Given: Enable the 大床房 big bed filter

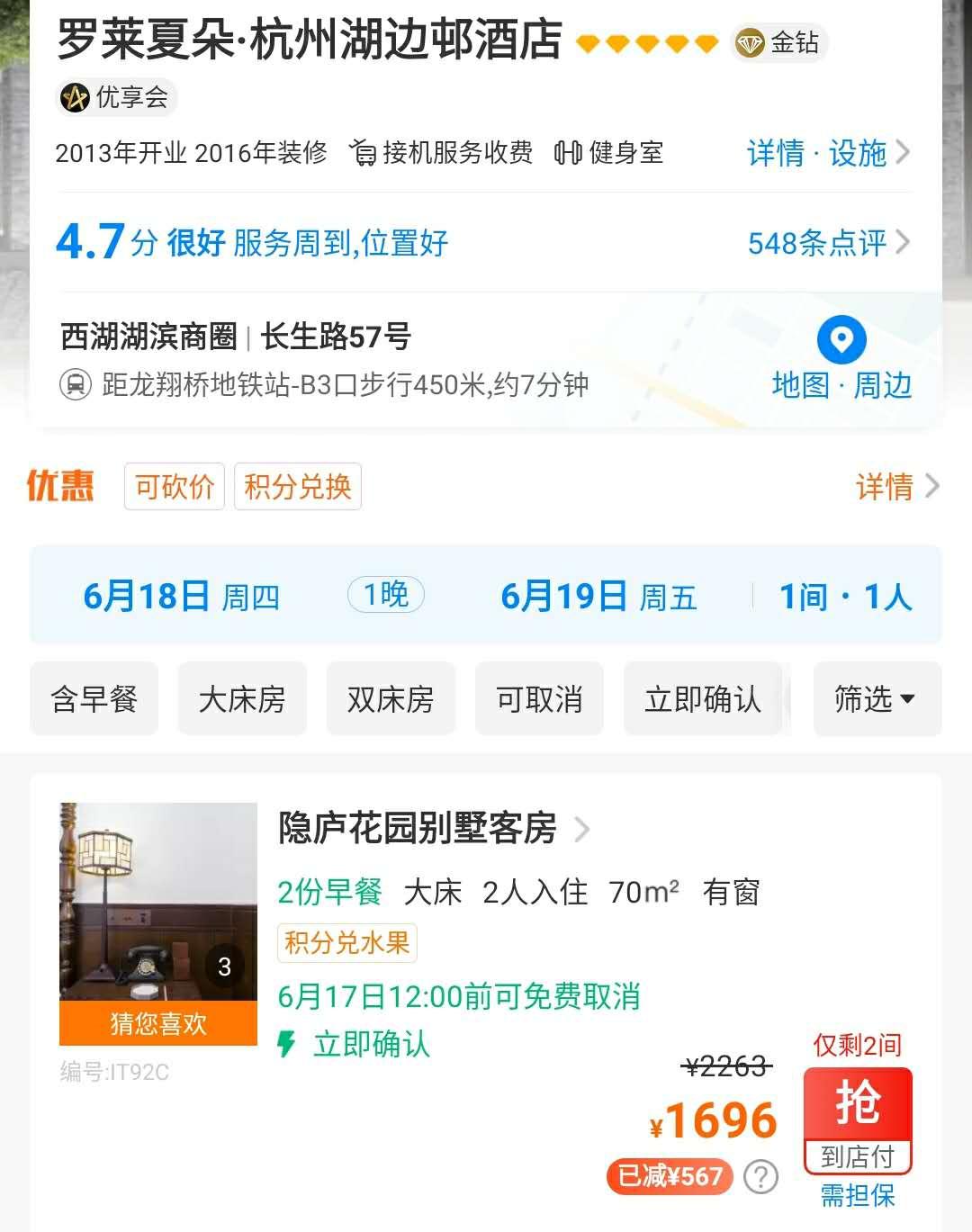Looking at the screenshot, I should pyautogui.click(x=242, y=698).
